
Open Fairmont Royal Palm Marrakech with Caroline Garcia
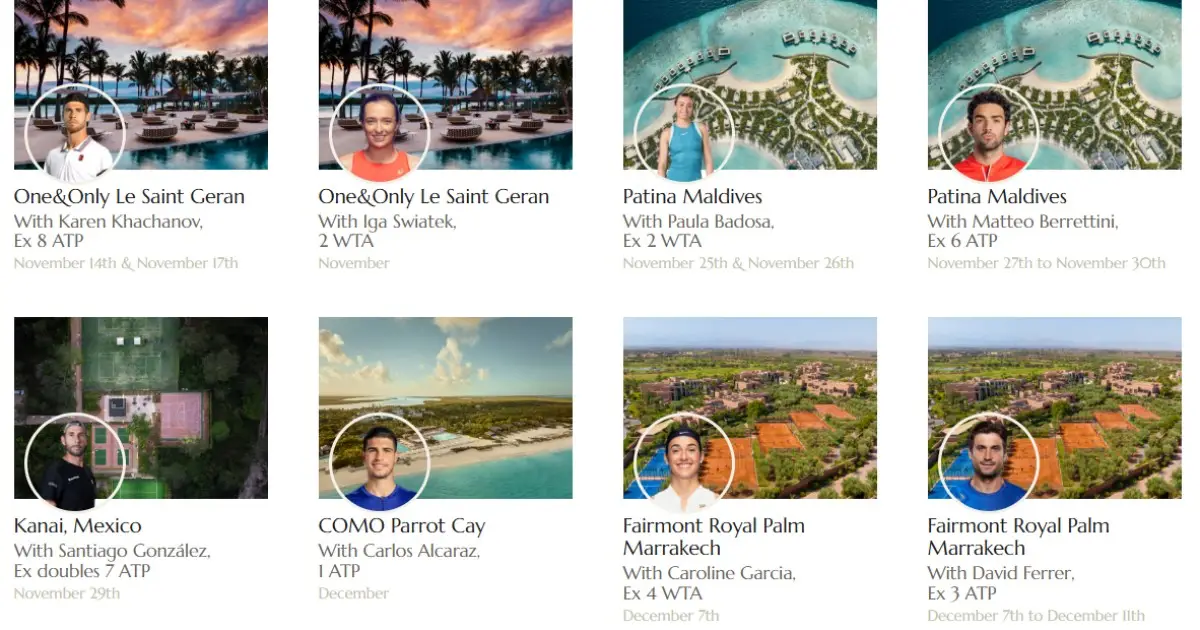point(749,407)
